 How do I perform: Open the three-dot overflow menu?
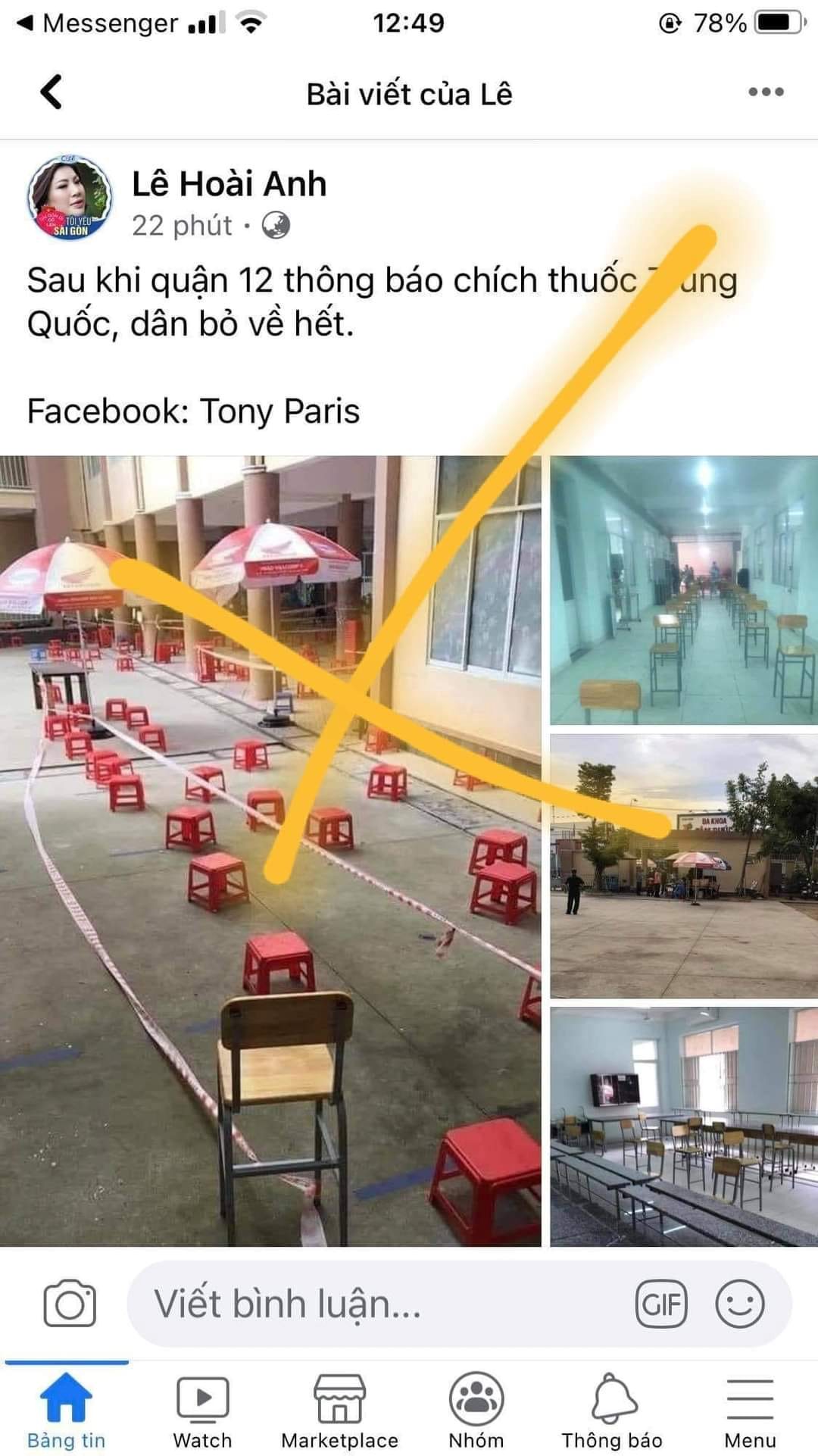[x=765, y=92]
